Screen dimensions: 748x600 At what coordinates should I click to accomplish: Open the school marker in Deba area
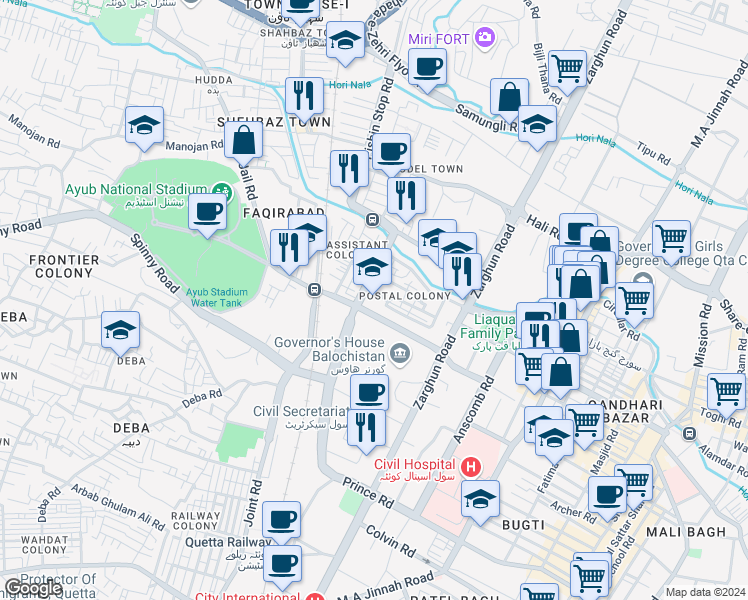point(121,330)
